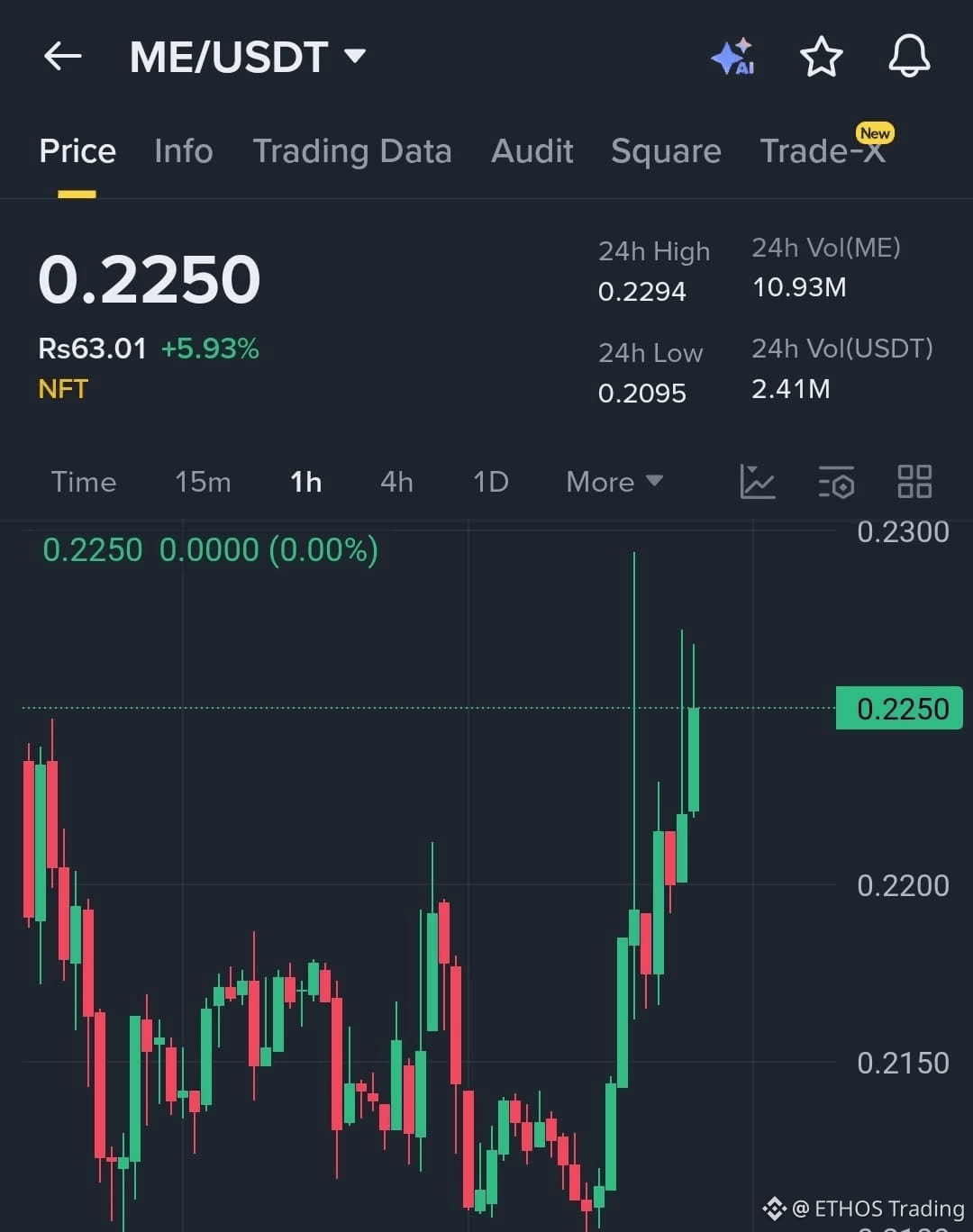Open the grid layout options icon

914,482
